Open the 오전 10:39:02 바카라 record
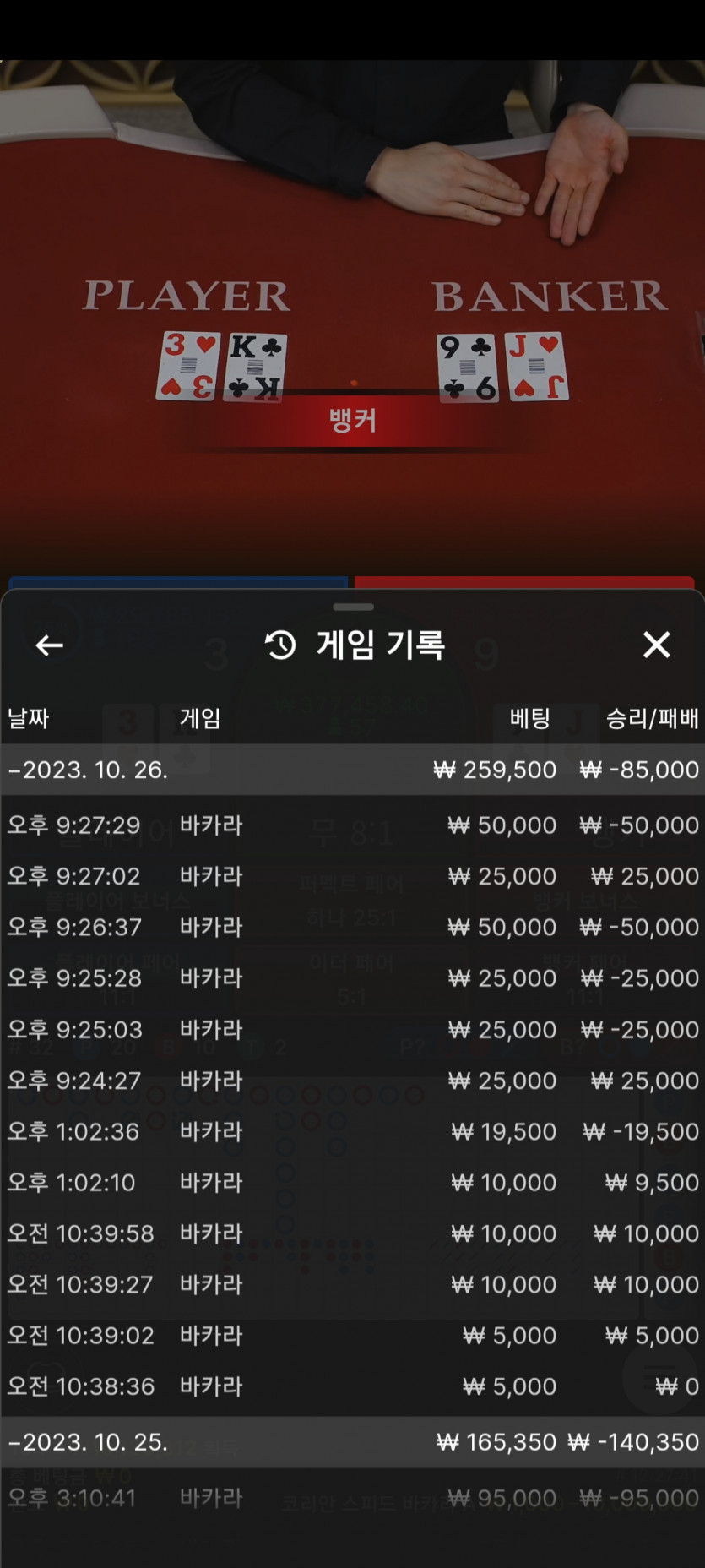The height and width of the screenshot is (1568, 705). click(353, 1336)
